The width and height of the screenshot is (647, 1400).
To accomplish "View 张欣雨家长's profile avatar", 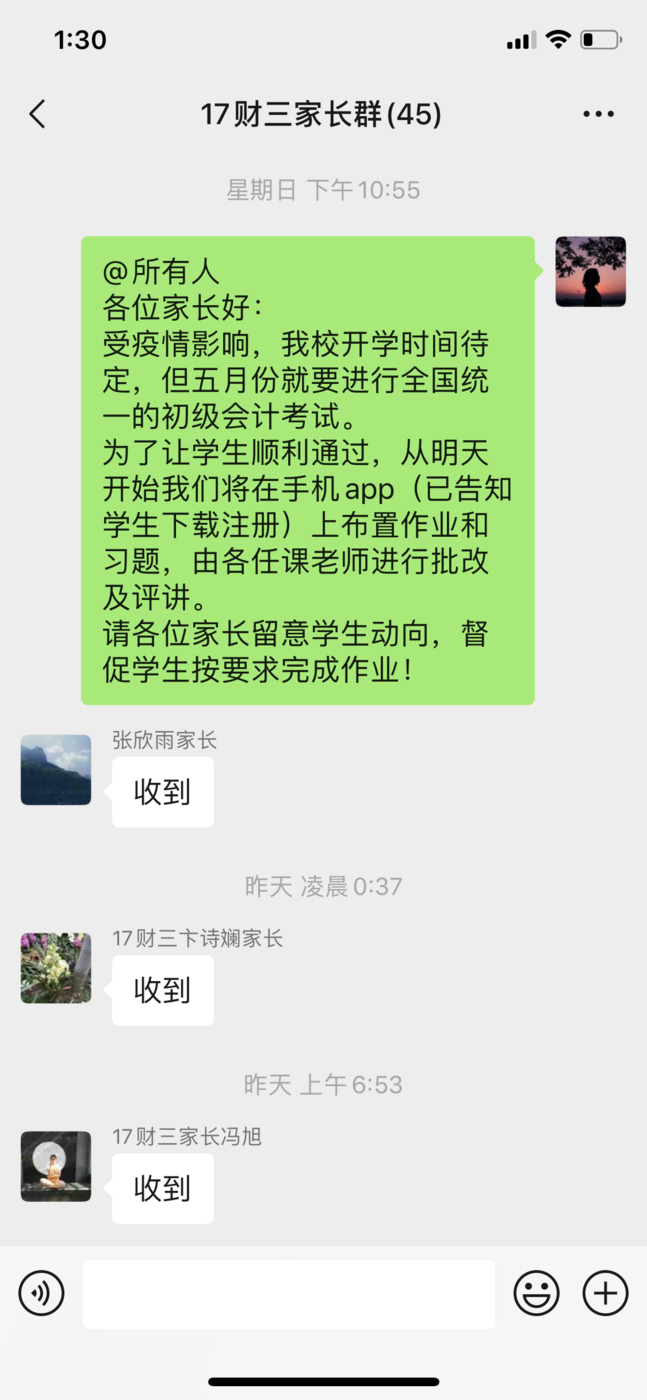I will pos(56,770).
